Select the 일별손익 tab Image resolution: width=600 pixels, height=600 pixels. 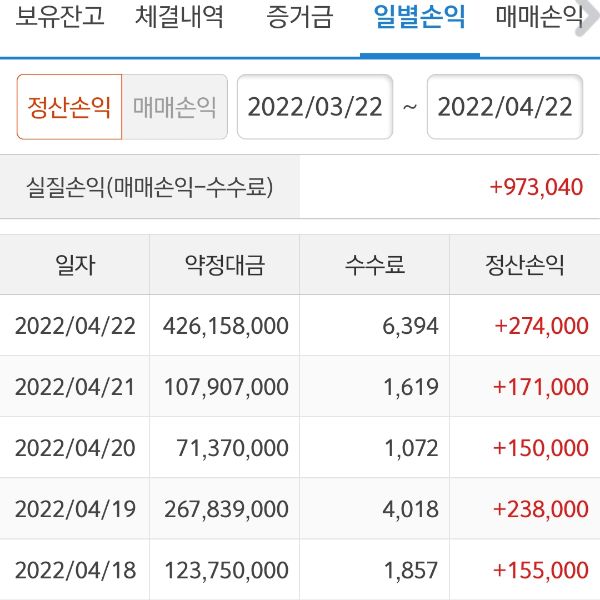418,20
